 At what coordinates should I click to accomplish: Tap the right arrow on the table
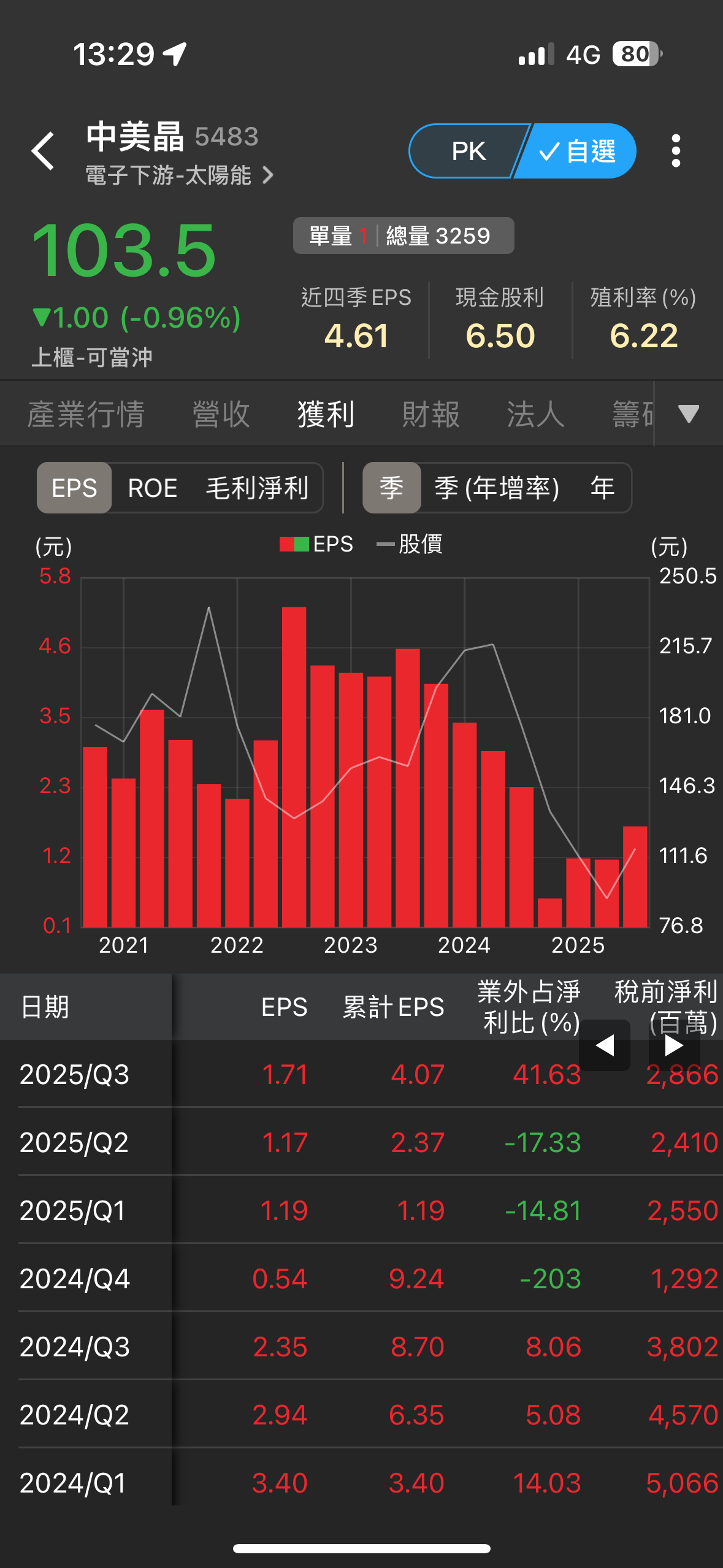(x=674, y=1045)
